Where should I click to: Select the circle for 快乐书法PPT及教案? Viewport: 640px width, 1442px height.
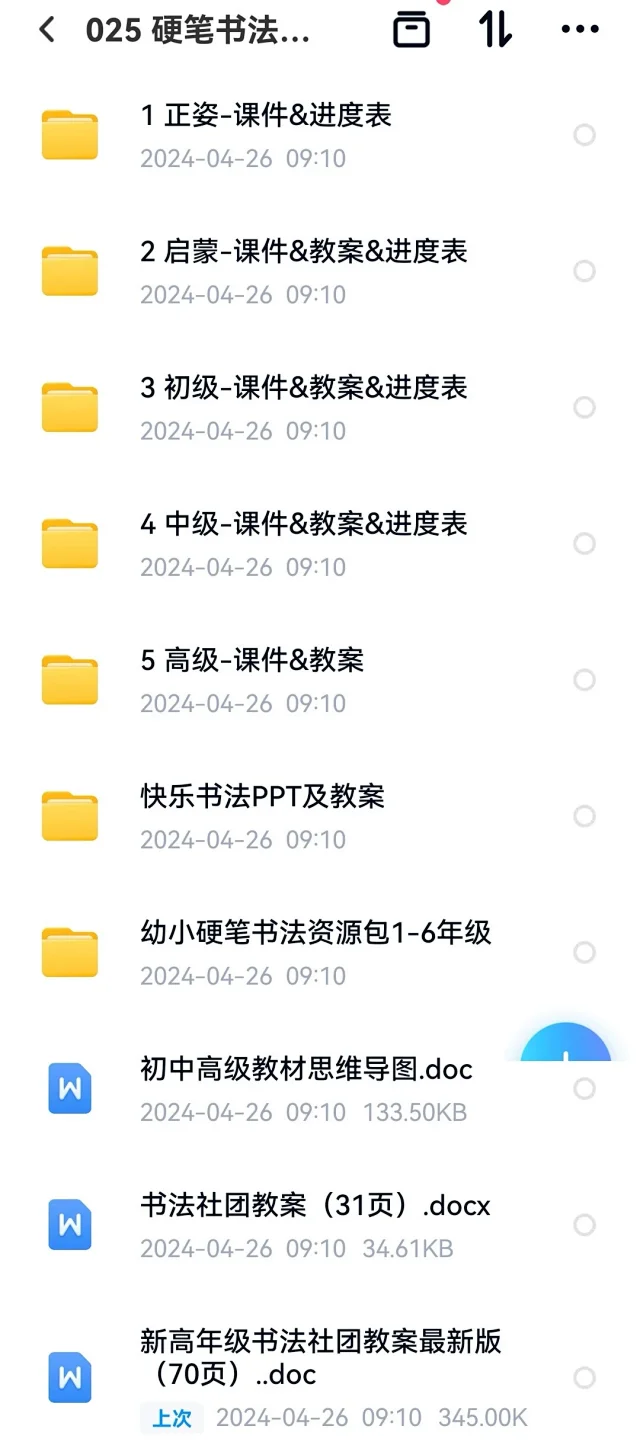click(585, 816)
